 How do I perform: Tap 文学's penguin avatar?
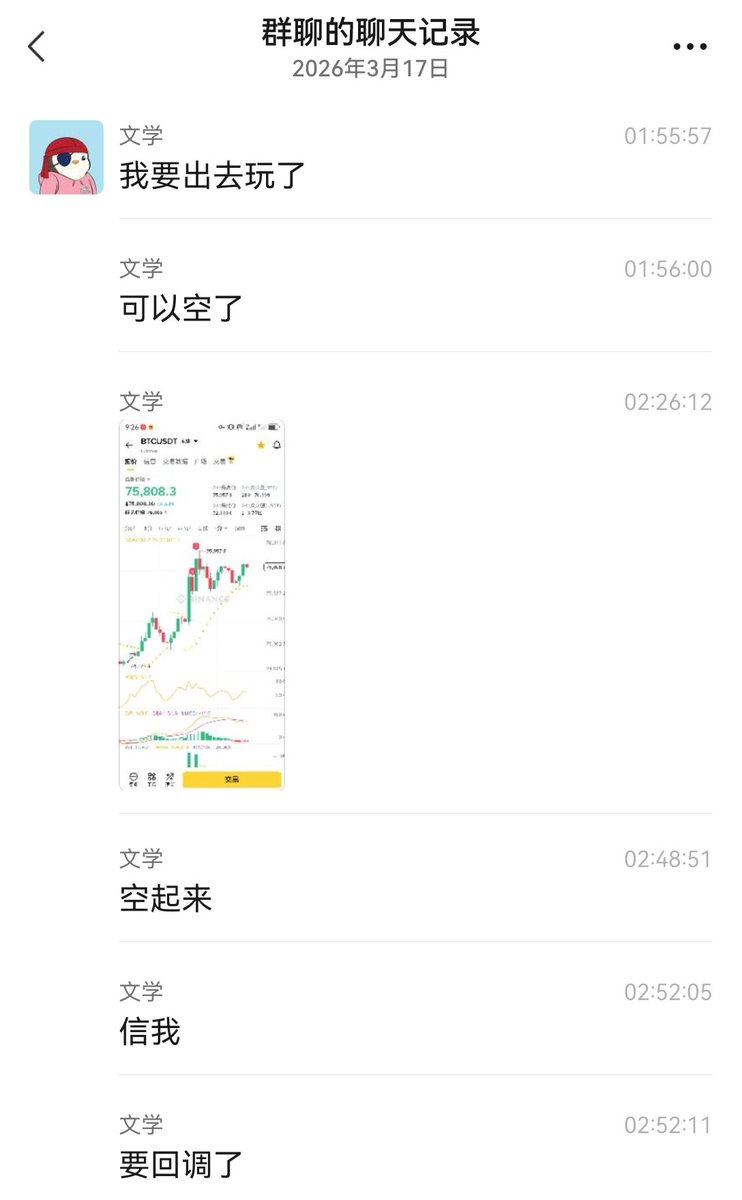66,157
